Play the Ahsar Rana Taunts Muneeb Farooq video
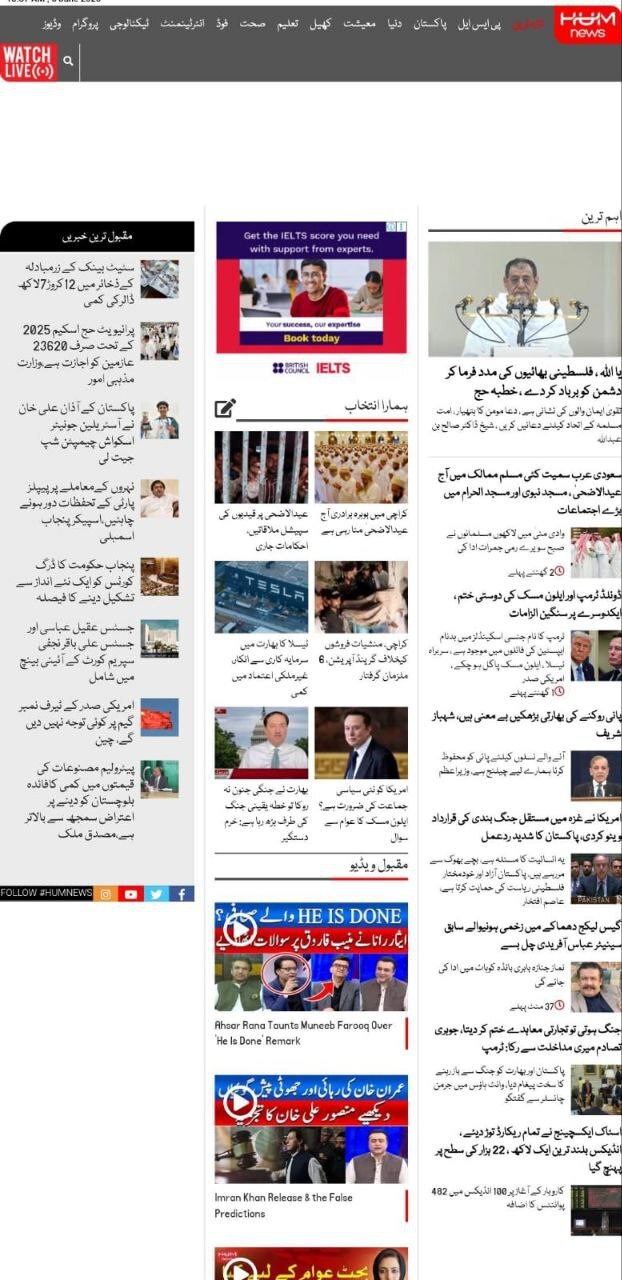 [238, 931]
